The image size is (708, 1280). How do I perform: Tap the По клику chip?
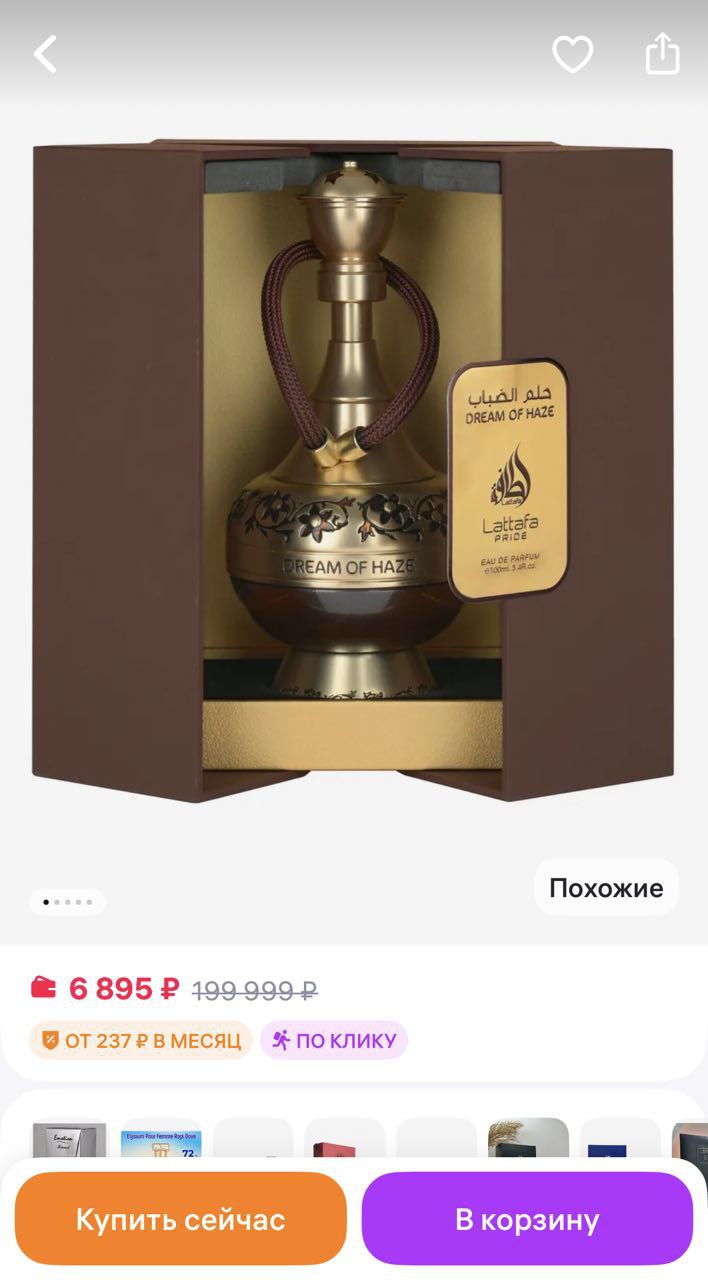[334, 1040]
